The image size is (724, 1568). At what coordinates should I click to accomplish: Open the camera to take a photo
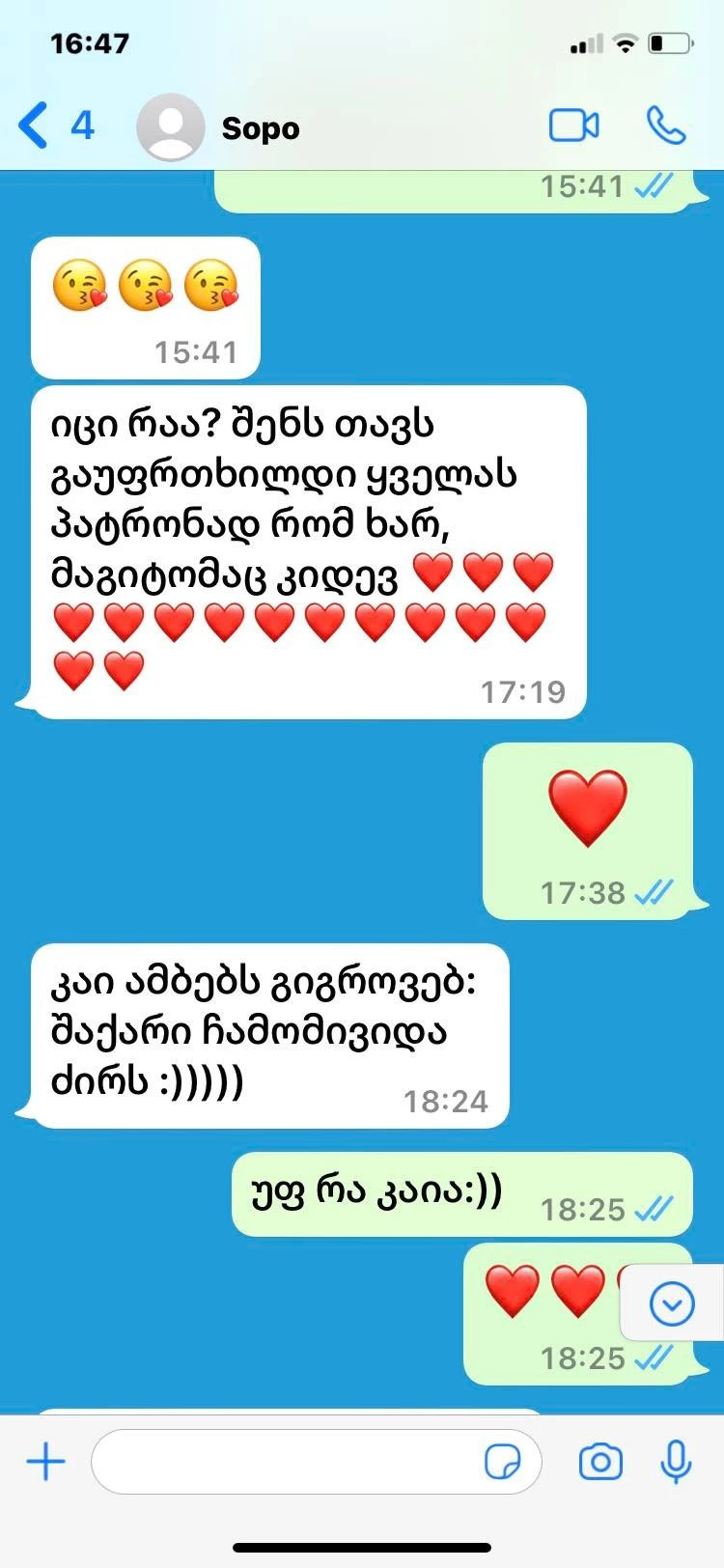pyautogui.click(x=600, y=1462)
